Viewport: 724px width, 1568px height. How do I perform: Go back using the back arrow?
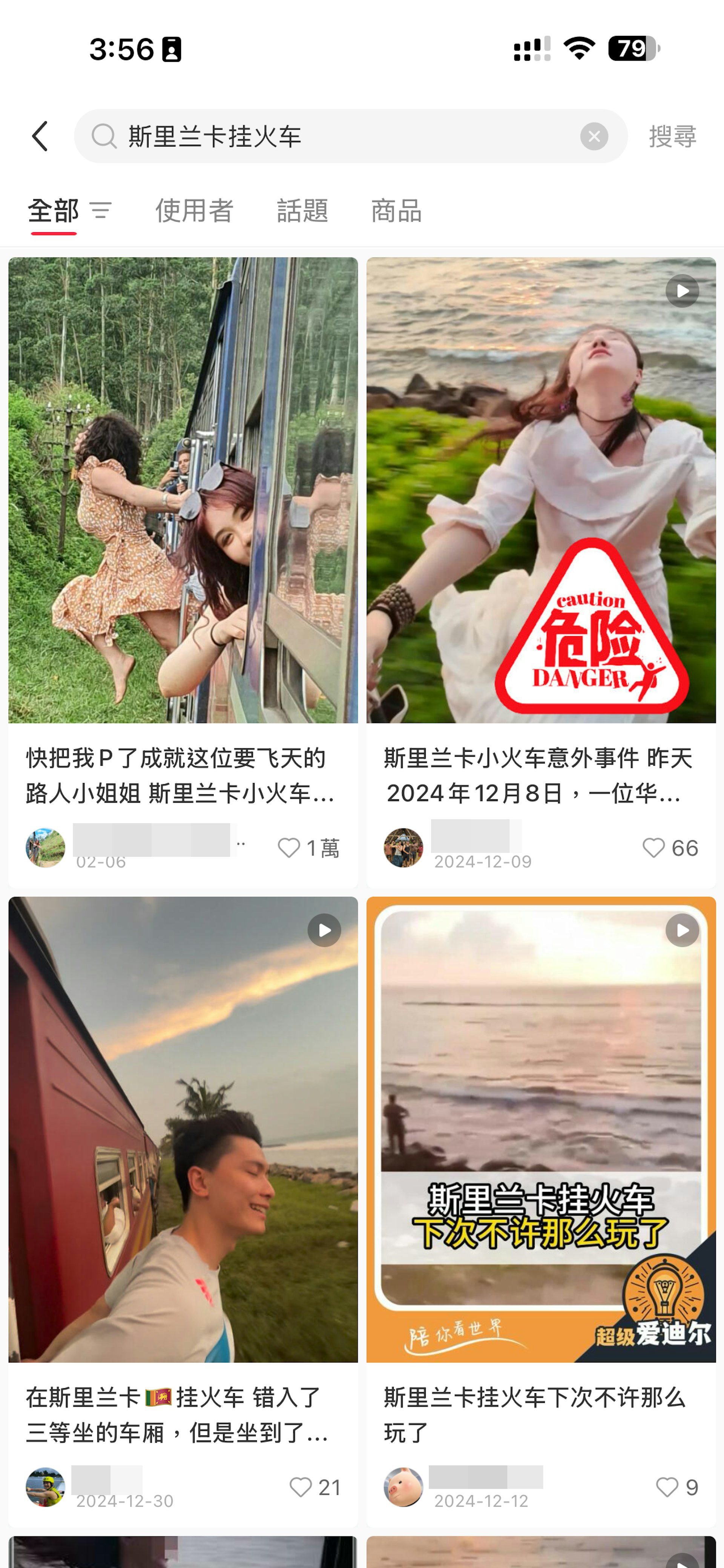coord(40,136)
